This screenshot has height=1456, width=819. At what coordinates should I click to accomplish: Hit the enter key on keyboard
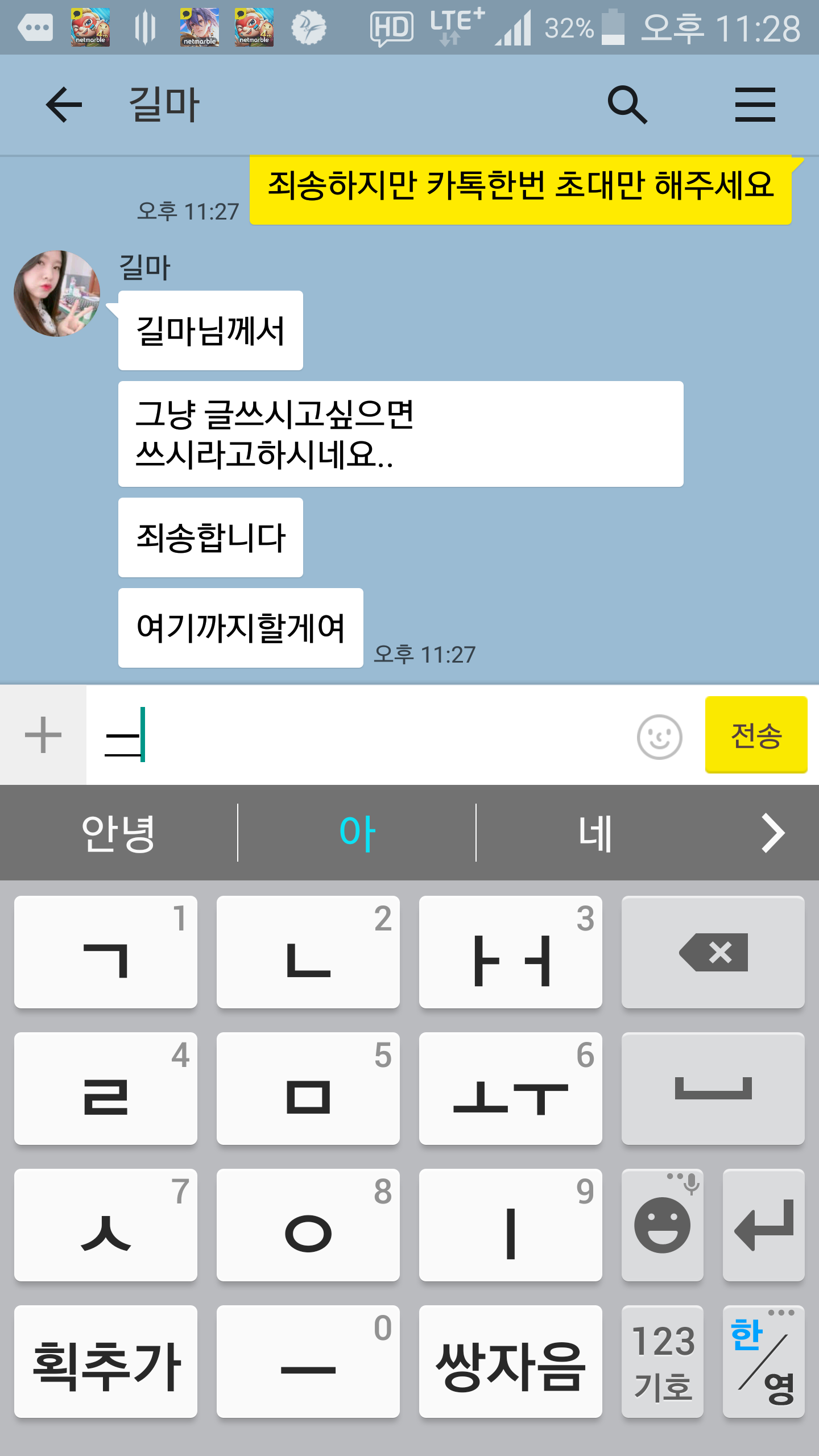(x=763, y=1225)
